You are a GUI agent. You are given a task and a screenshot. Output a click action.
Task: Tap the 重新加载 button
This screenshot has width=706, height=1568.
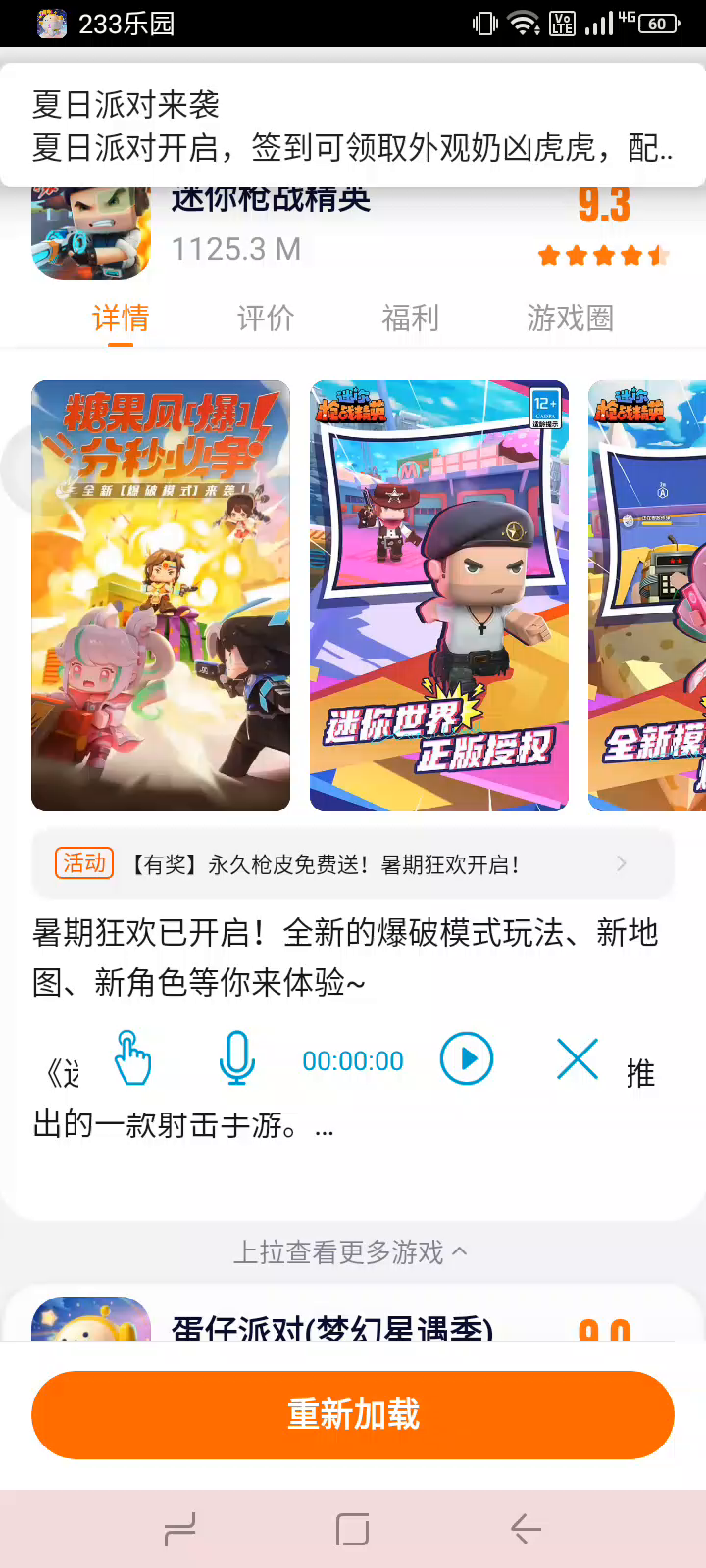(353, 1414)
